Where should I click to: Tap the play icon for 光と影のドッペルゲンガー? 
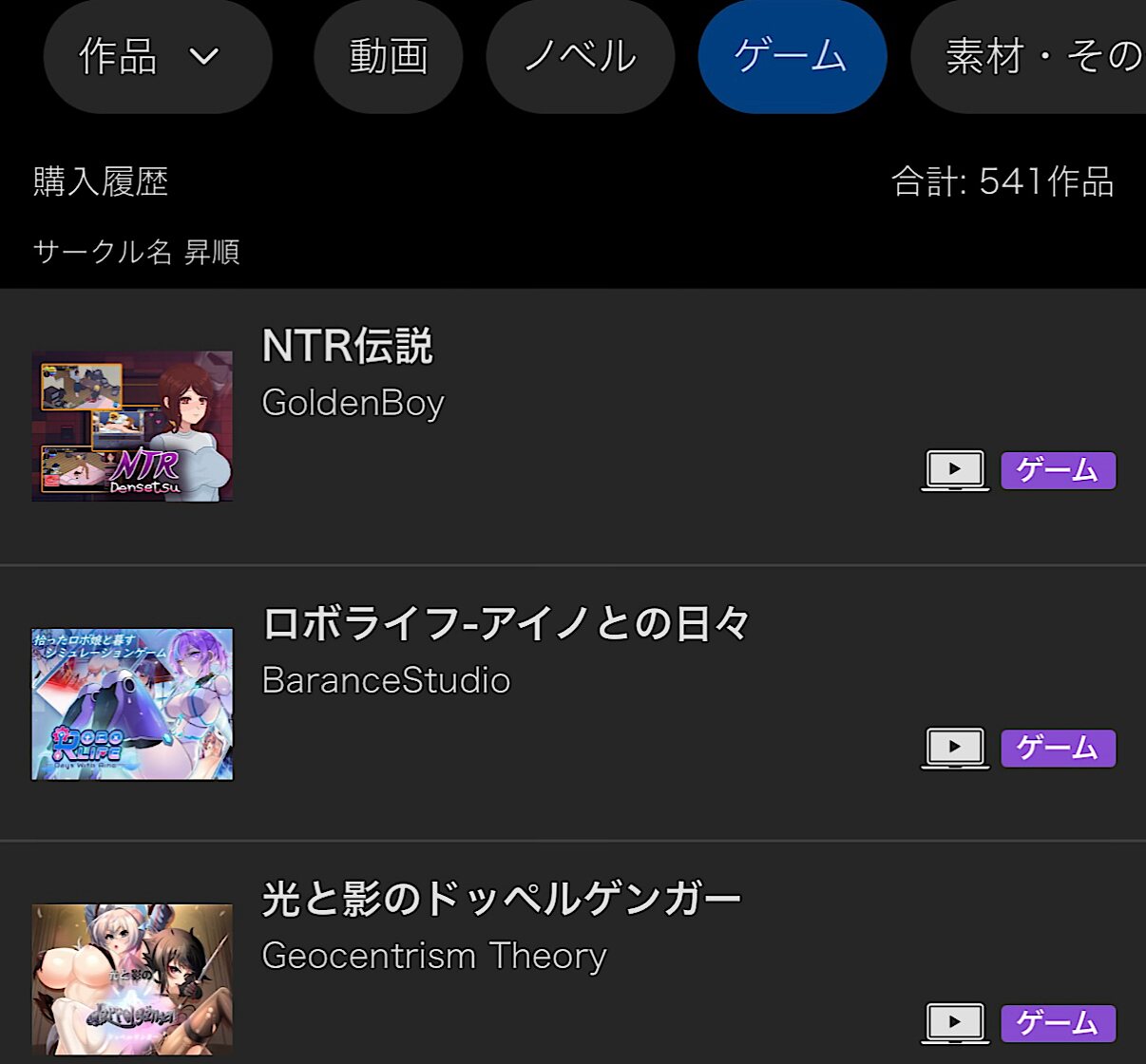click(x=954, y=1023)
